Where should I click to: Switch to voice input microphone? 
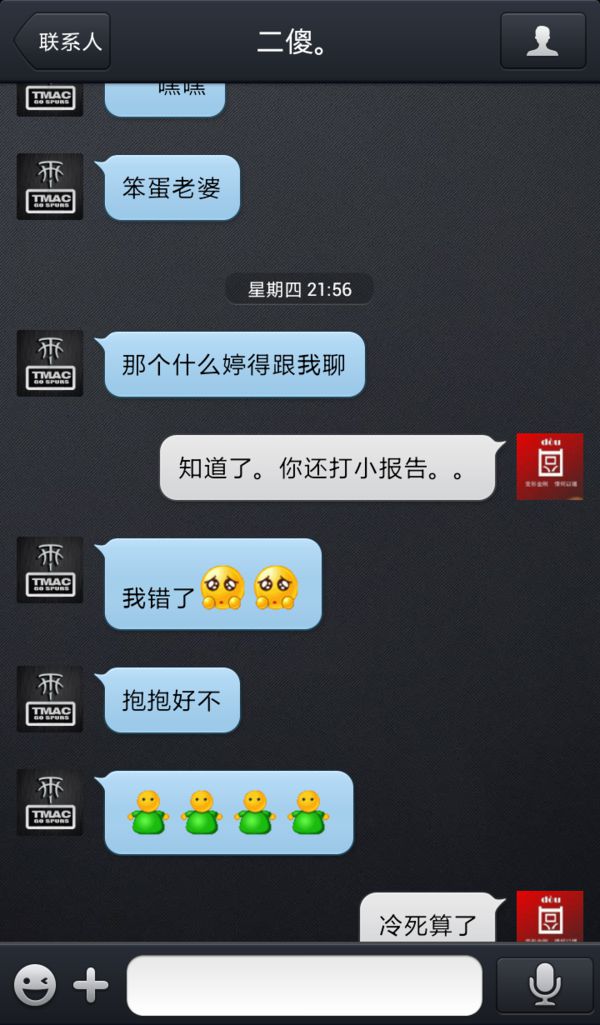(x=544, y=985)
